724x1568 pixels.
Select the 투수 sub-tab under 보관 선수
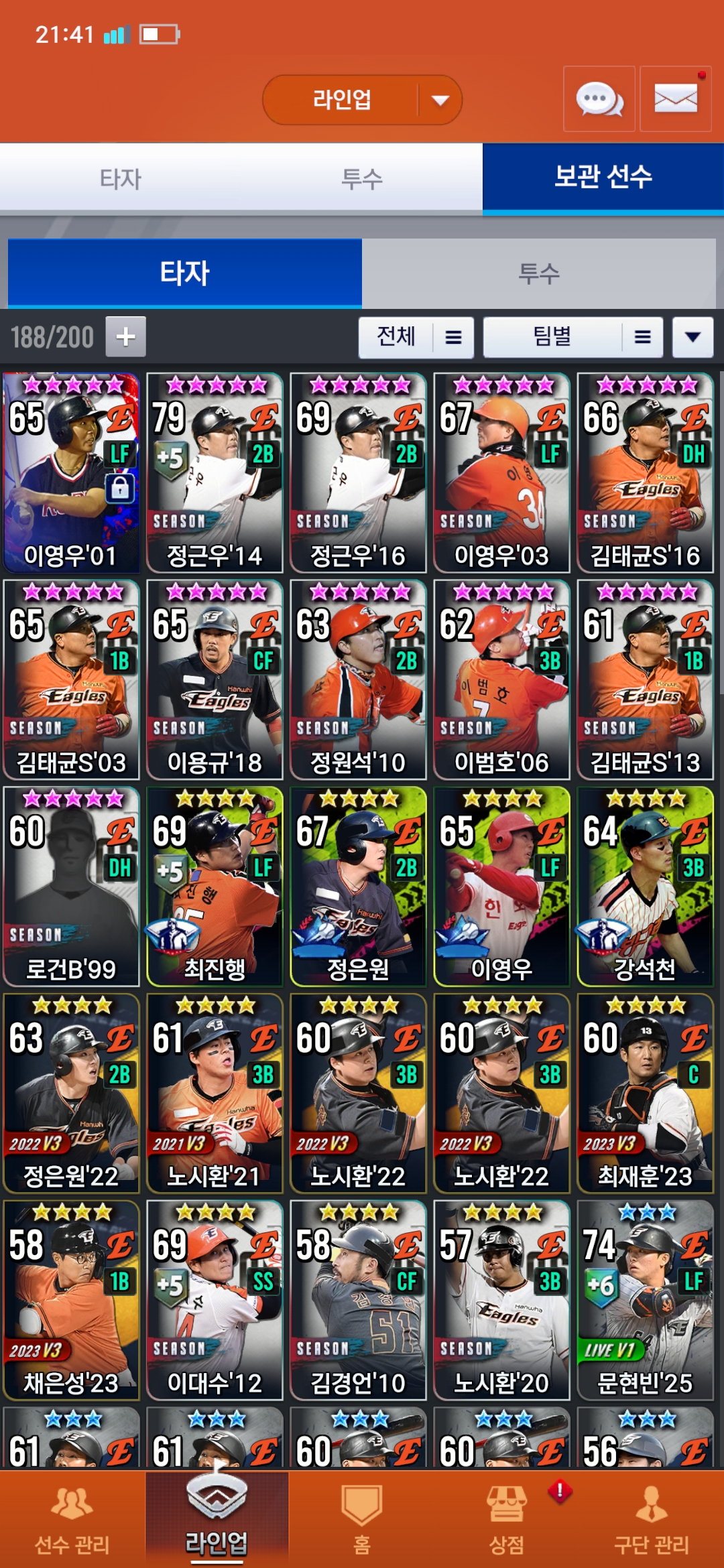(x=539, y=273)
